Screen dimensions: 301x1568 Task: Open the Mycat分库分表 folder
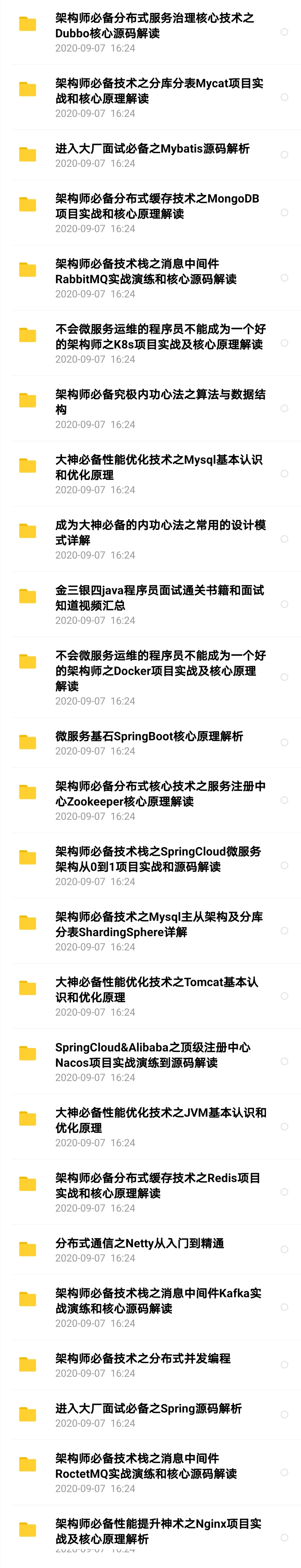click(x=151, y=97)
